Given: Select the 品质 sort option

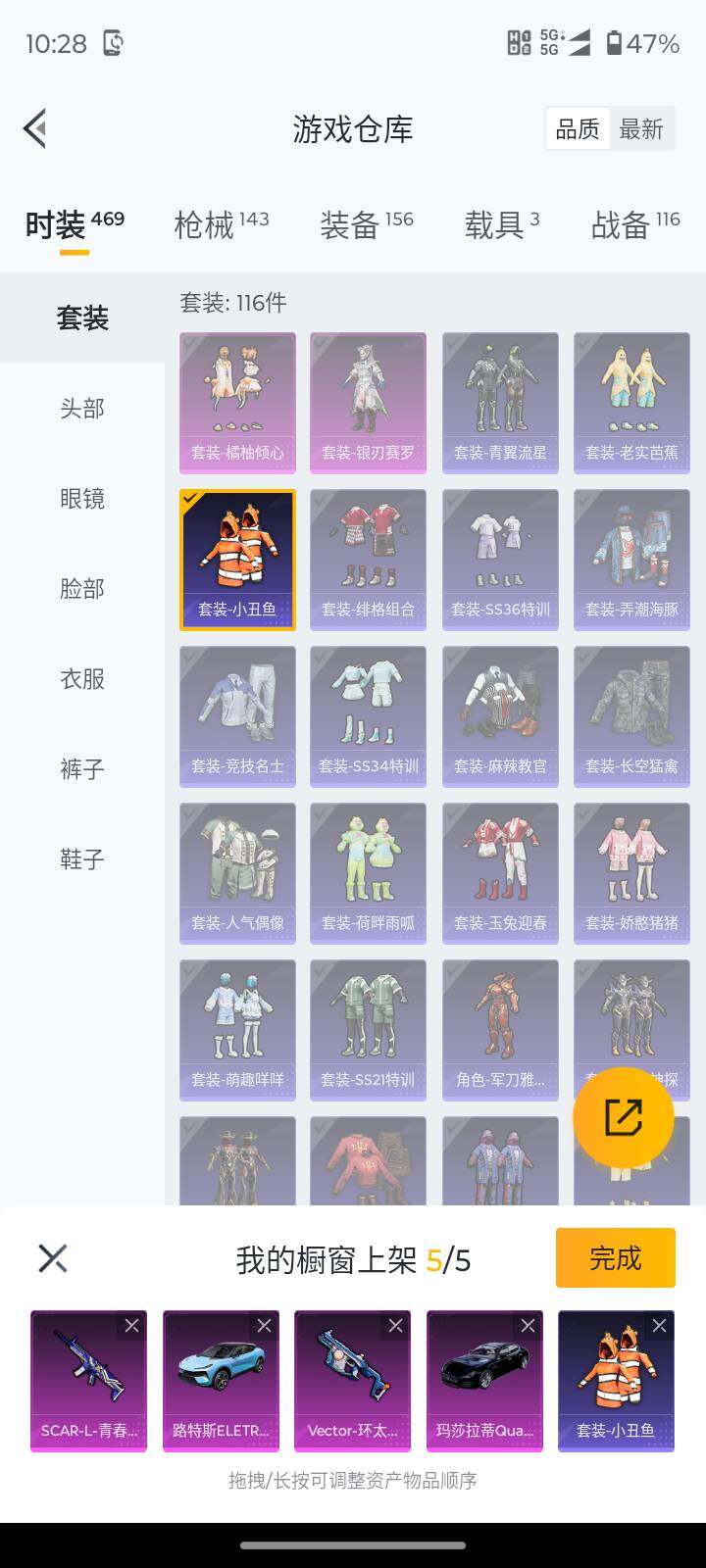Looking at the screenshot, I should [x=578, y=129].
